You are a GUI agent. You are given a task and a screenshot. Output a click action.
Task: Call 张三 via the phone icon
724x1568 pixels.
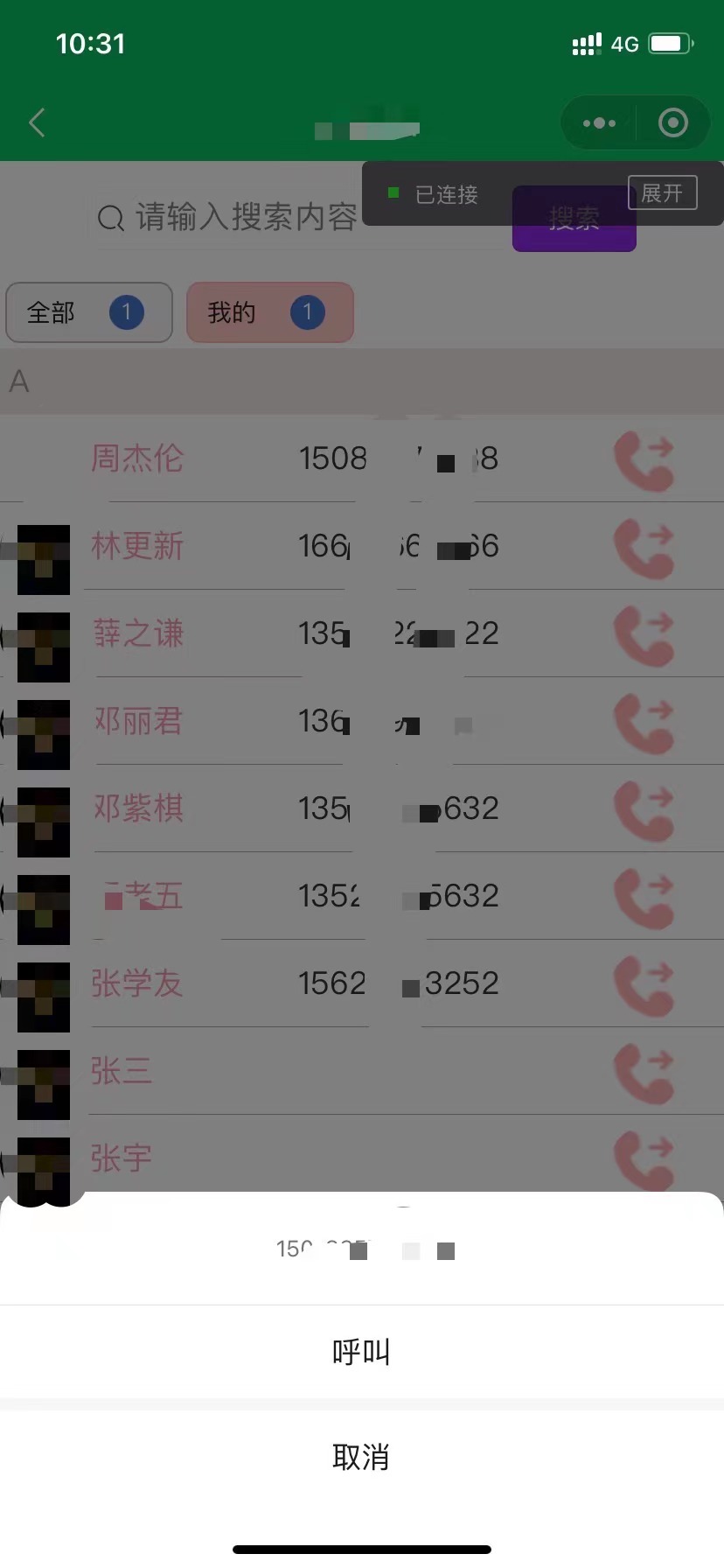[x=644, y=1073]
